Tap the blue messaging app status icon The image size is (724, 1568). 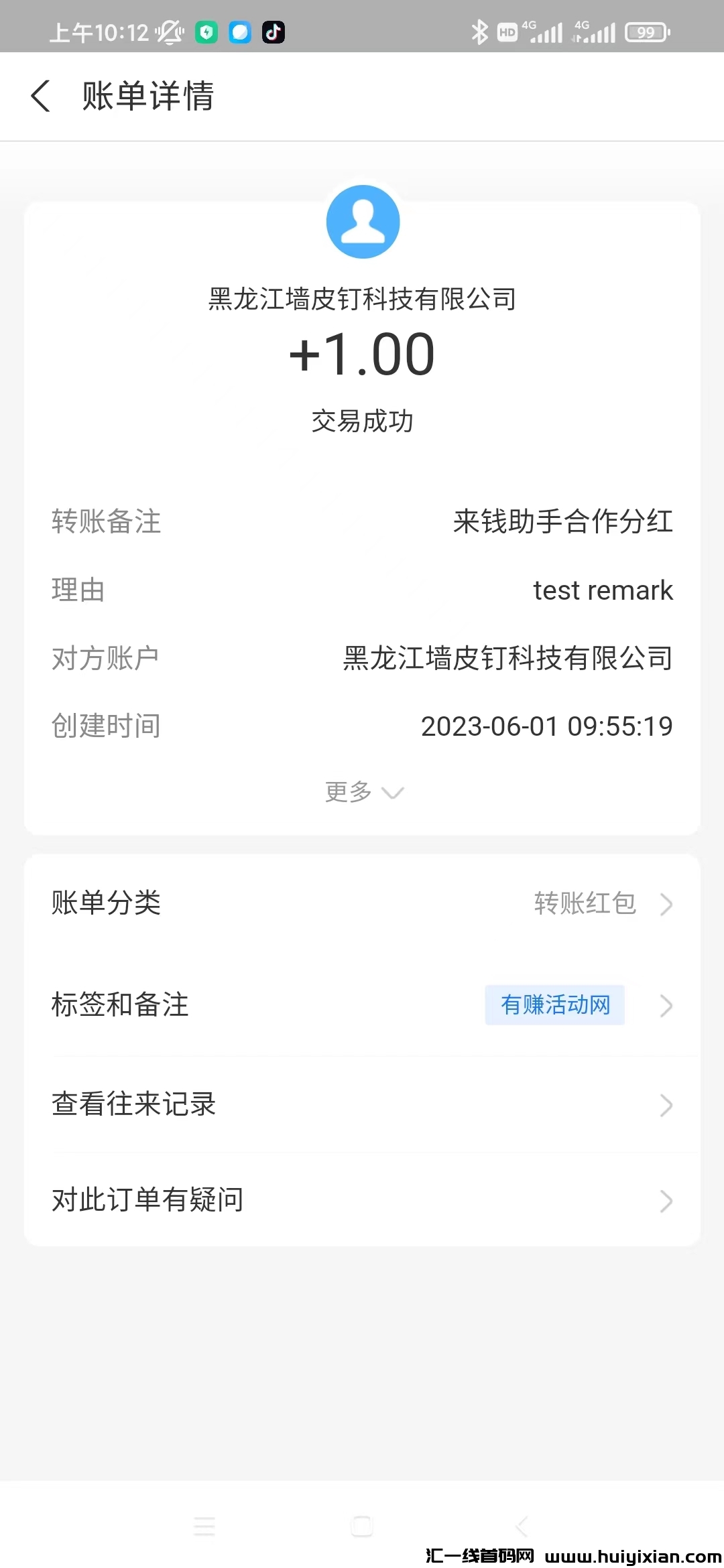(239, 31)
